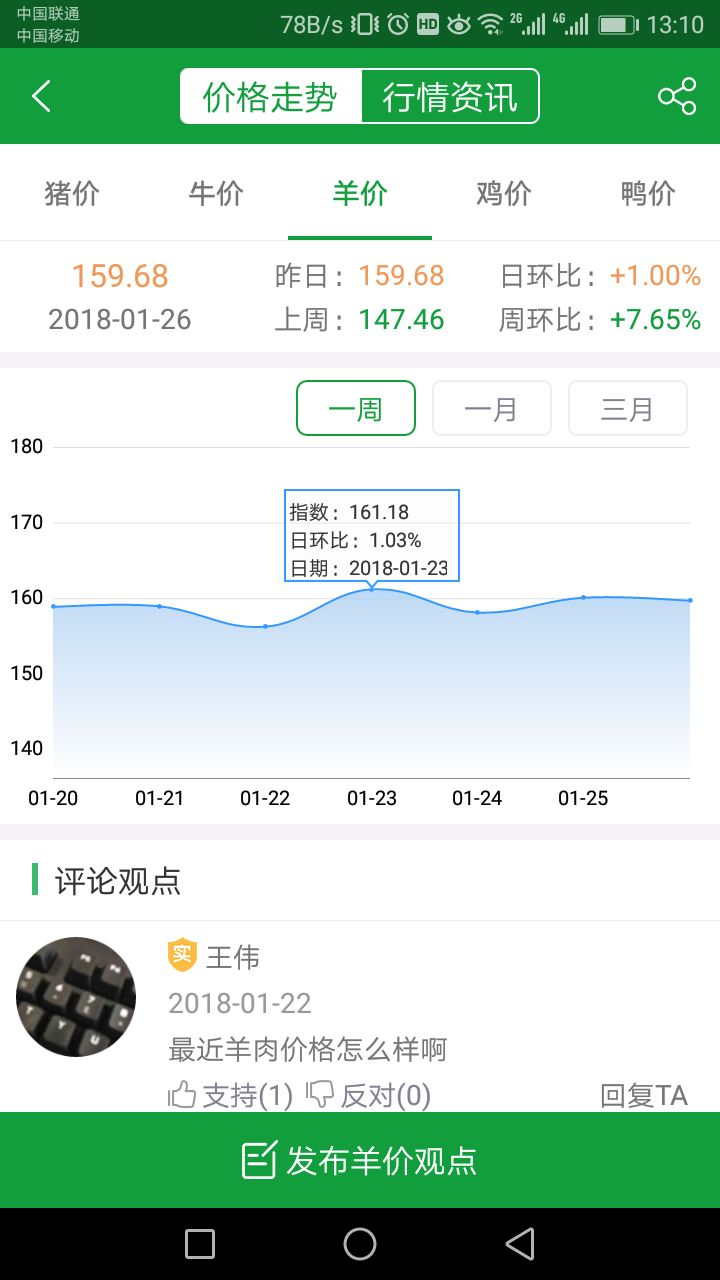Open the share options icon
This screenshot has width=720, height=1280.
tap(678, 96)
